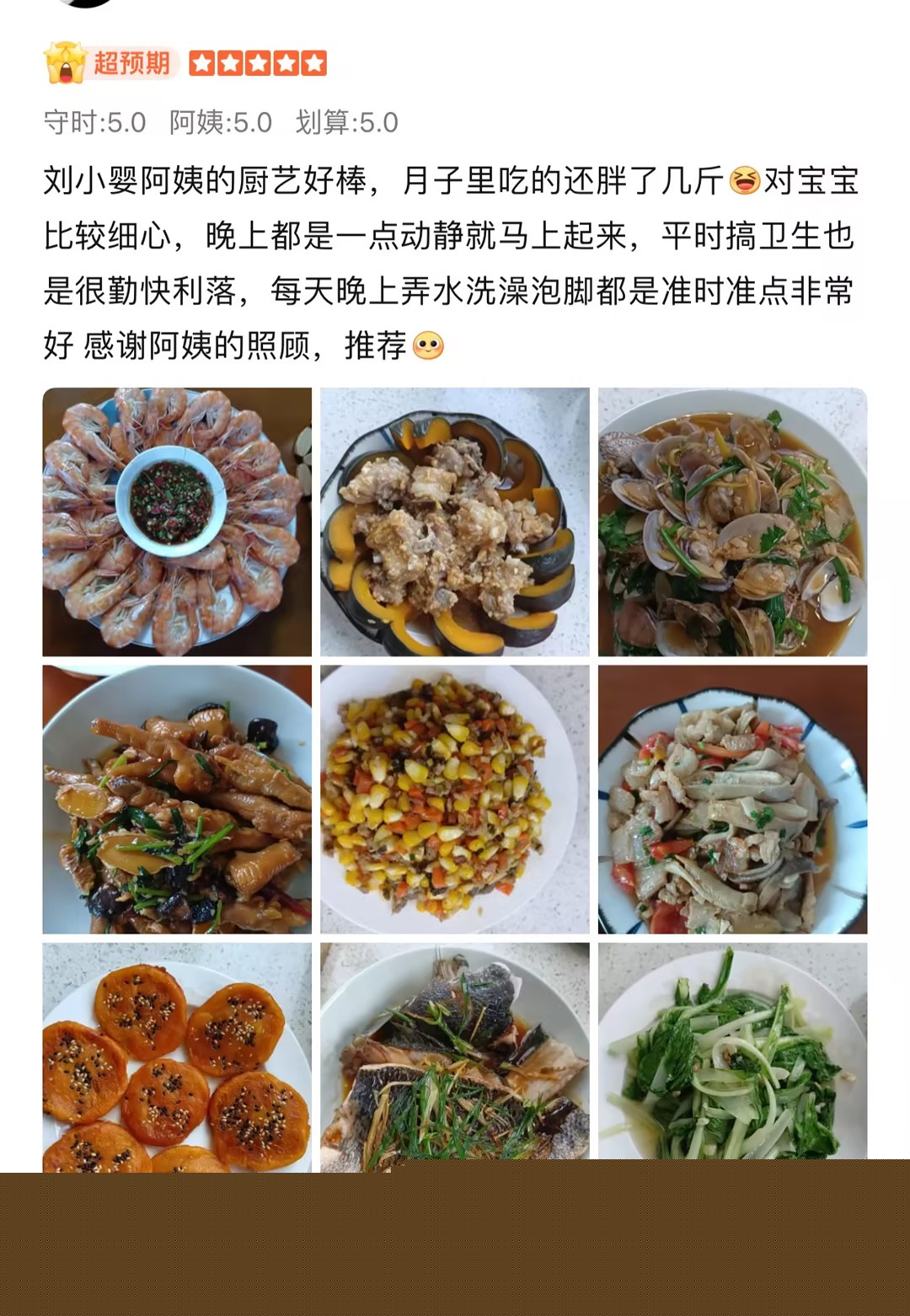Open the boiled shrimp platter photo
Screen dimensions: 910x1316
(177, 522)
